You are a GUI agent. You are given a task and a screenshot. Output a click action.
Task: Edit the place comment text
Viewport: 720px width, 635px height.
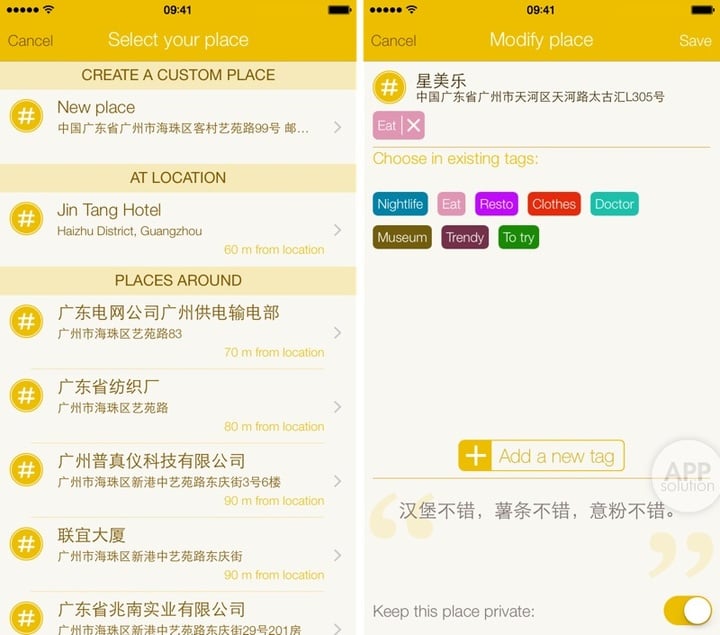538,511
